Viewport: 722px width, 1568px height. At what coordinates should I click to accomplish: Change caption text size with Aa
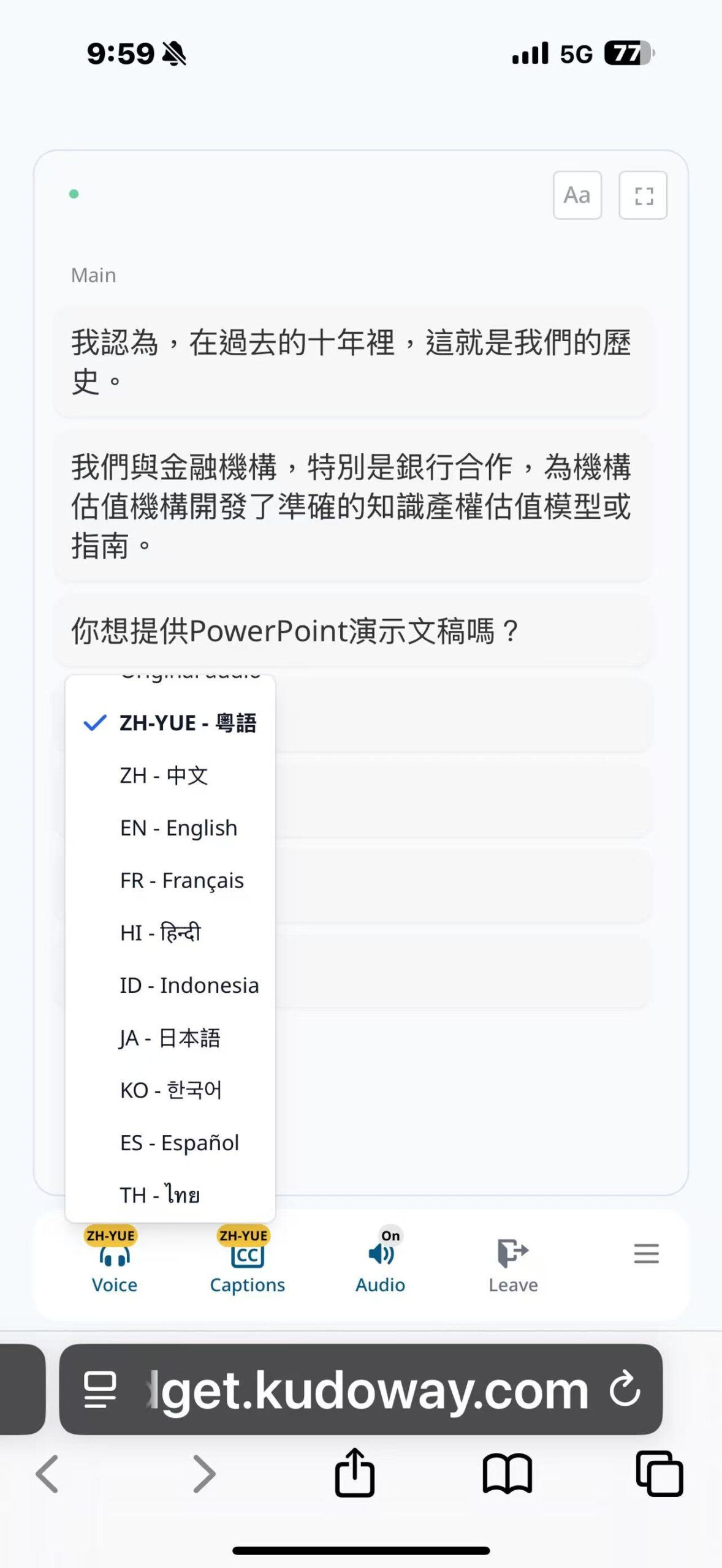pyautogui.click(x=577, y=195)
